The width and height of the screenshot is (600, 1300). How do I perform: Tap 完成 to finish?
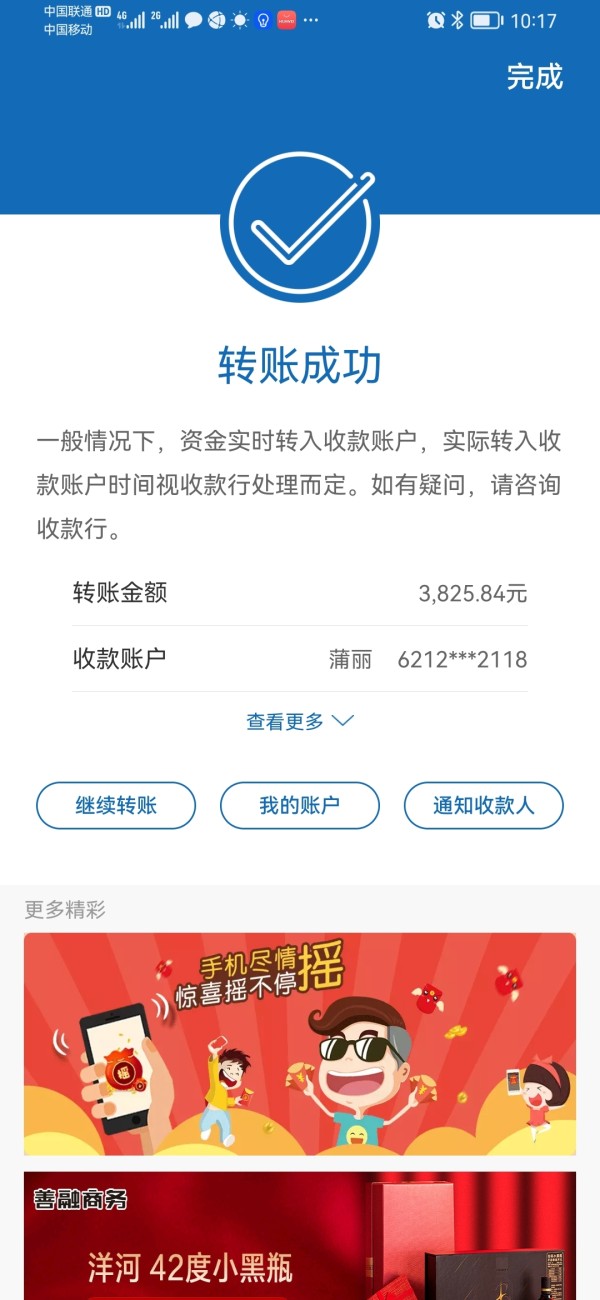coord(535,77)
